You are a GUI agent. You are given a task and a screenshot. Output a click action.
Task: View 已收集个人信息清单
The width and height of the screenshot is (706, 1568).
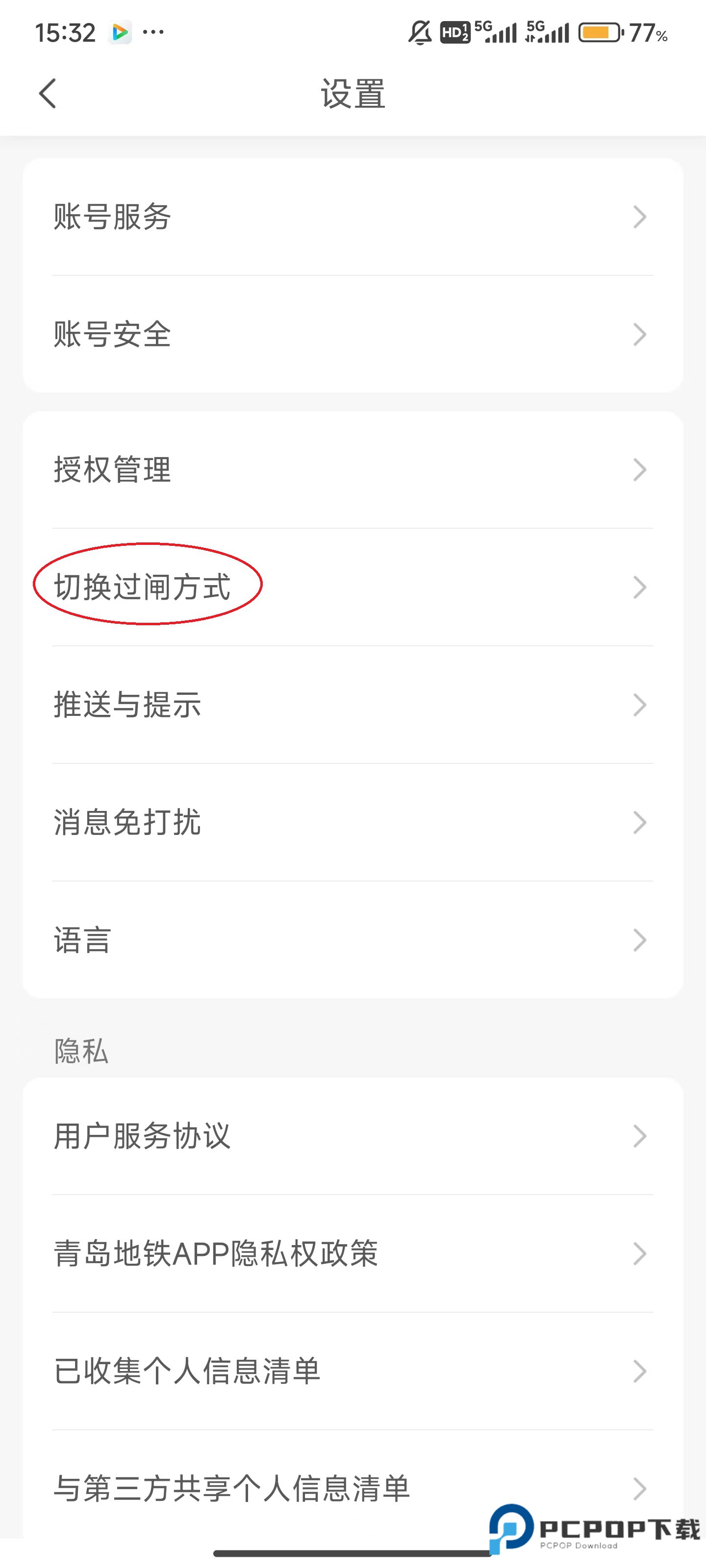pos(352,1371)
